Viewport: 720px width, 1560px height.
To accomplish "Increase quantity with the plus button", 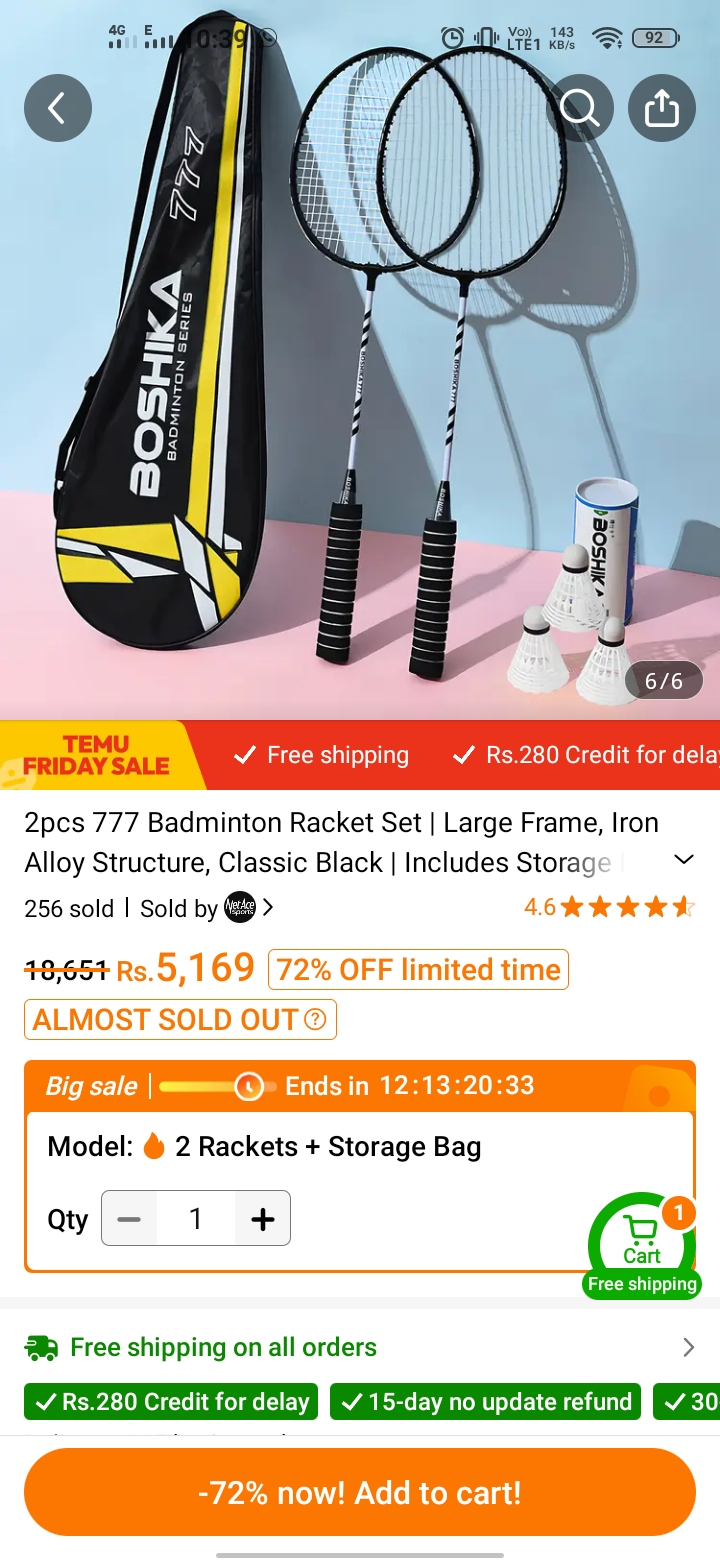I will [263, 1219].
